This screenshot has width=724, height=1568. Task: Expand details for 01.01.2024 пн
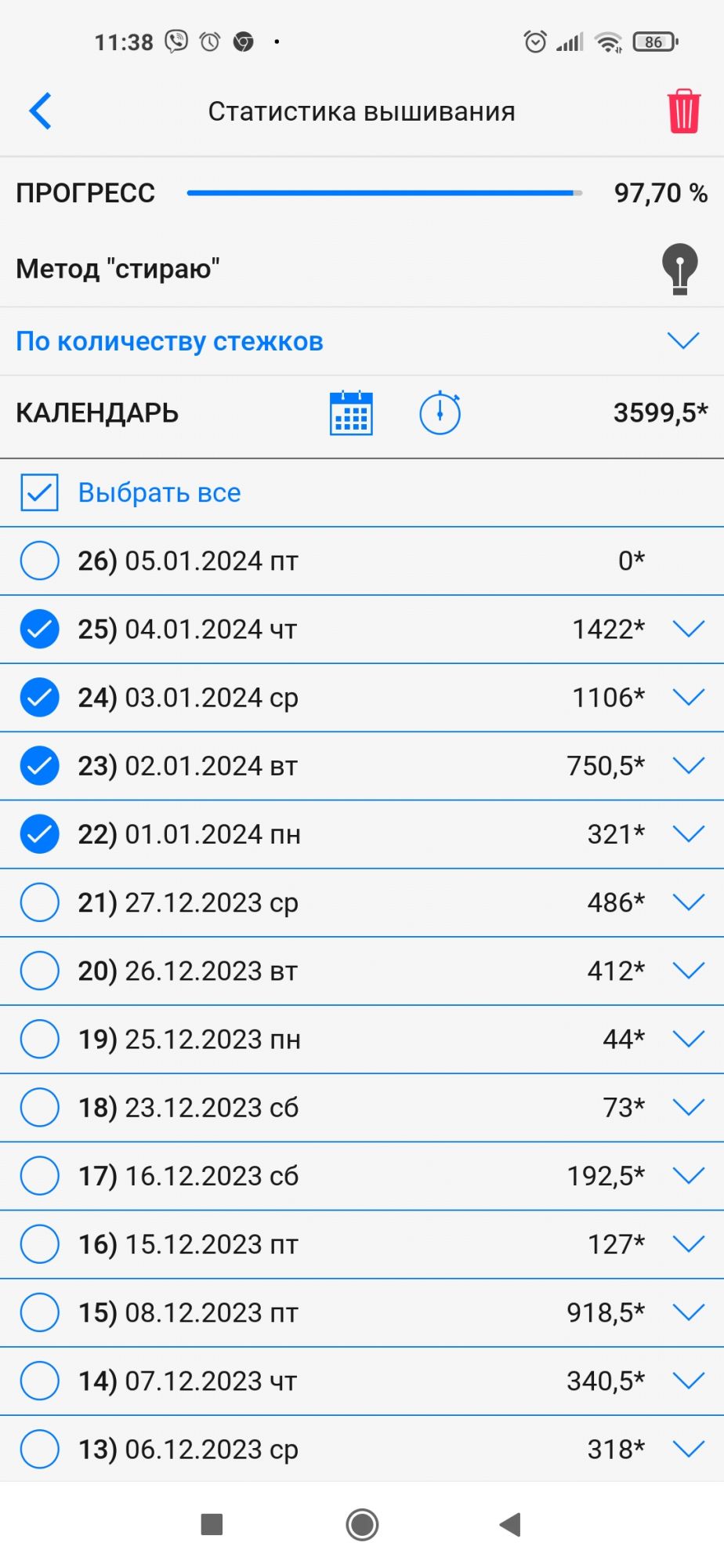688,833
